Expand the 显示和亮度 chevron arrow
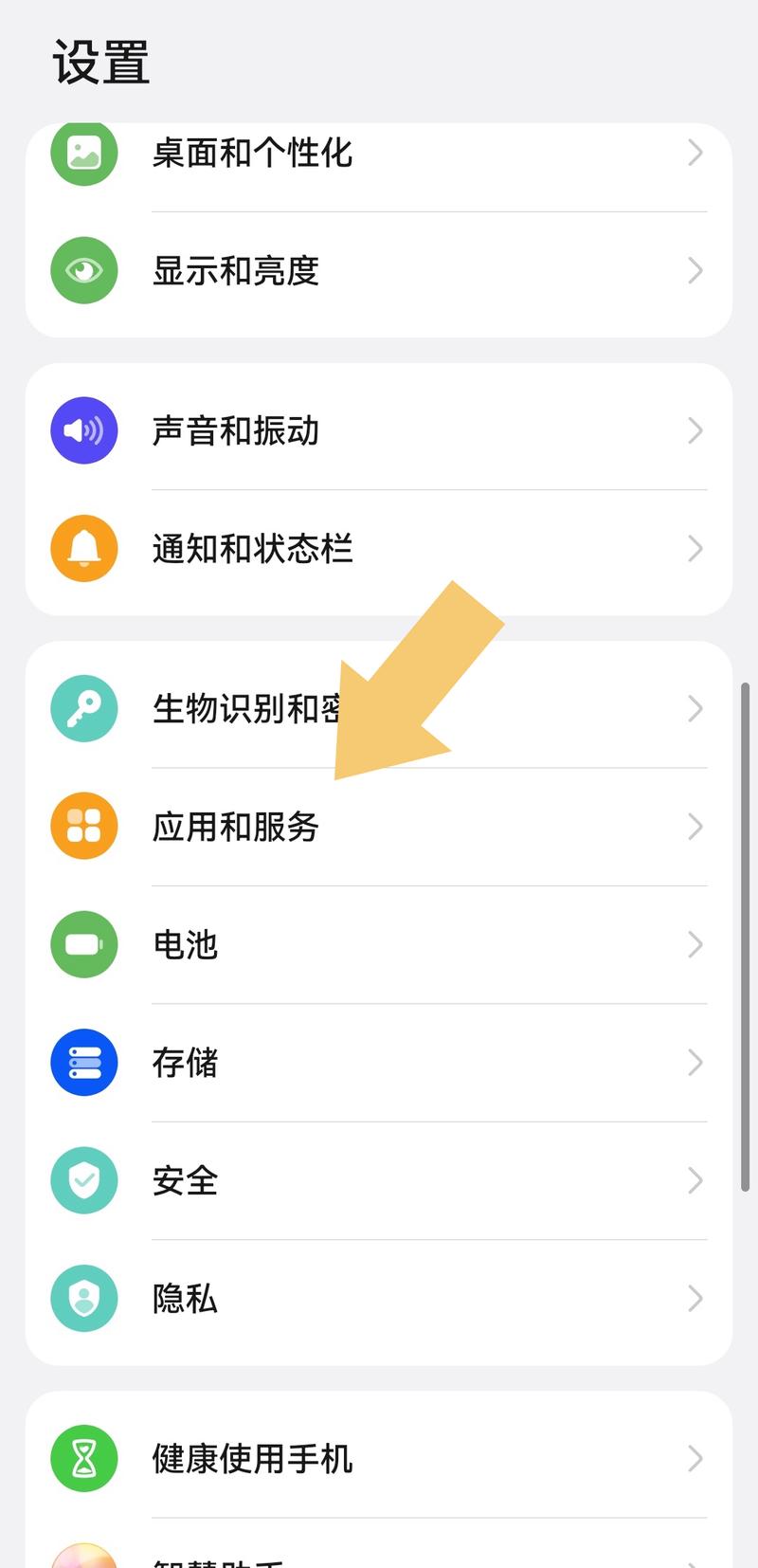 point(695,271)
